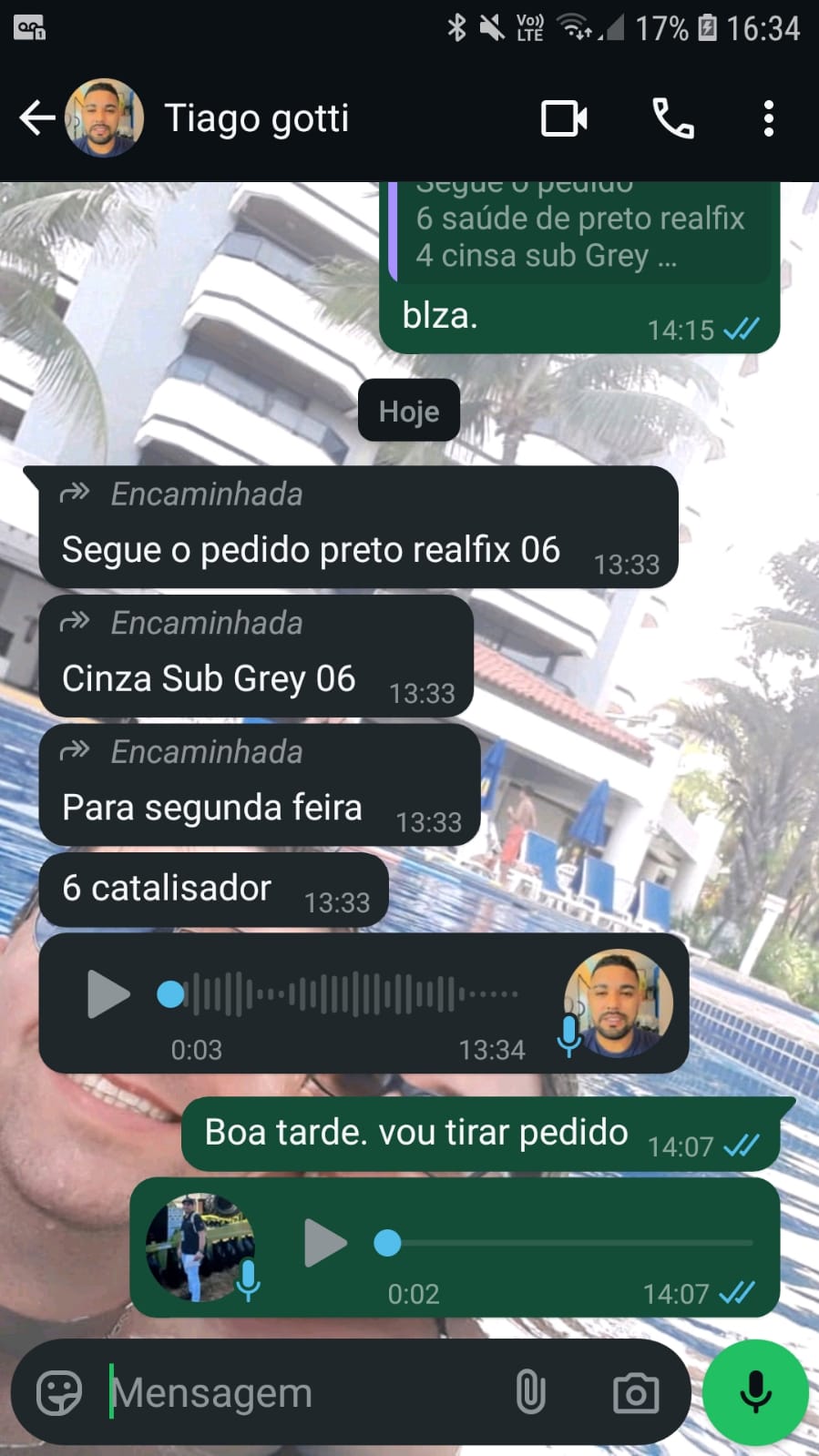Tap the green microphone button
The image size is (819, 1456).
click(x=755, y=1392)
